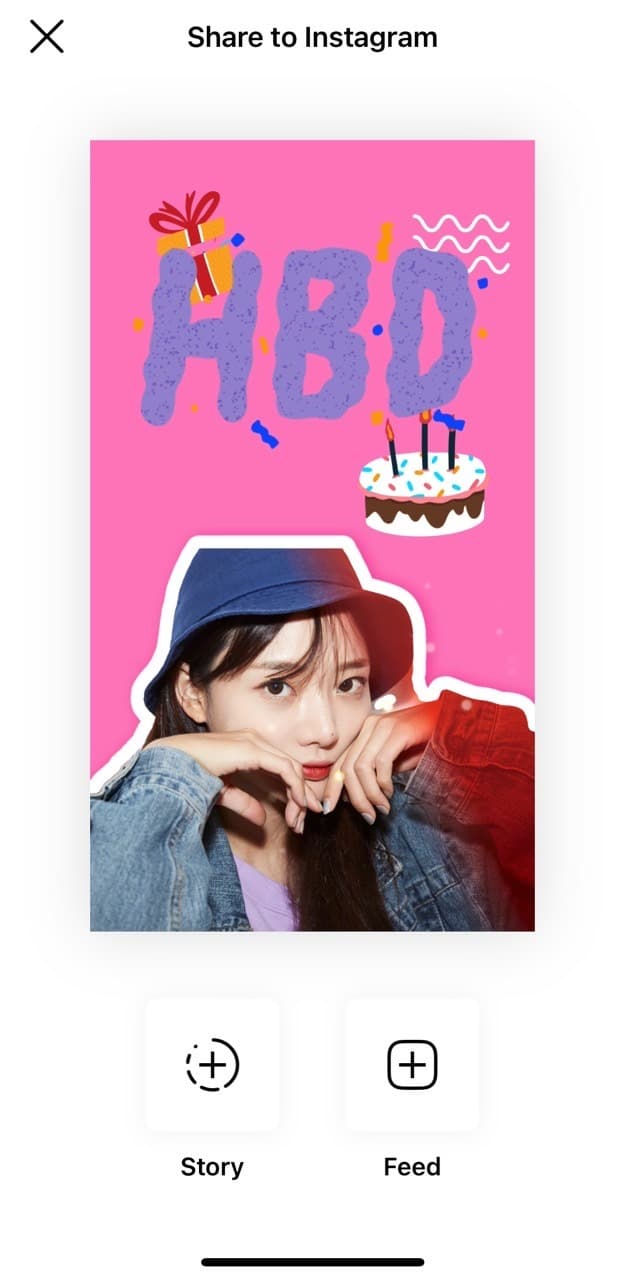
Task: Share the image to Instagram Story
Action: click(212, 1066)
